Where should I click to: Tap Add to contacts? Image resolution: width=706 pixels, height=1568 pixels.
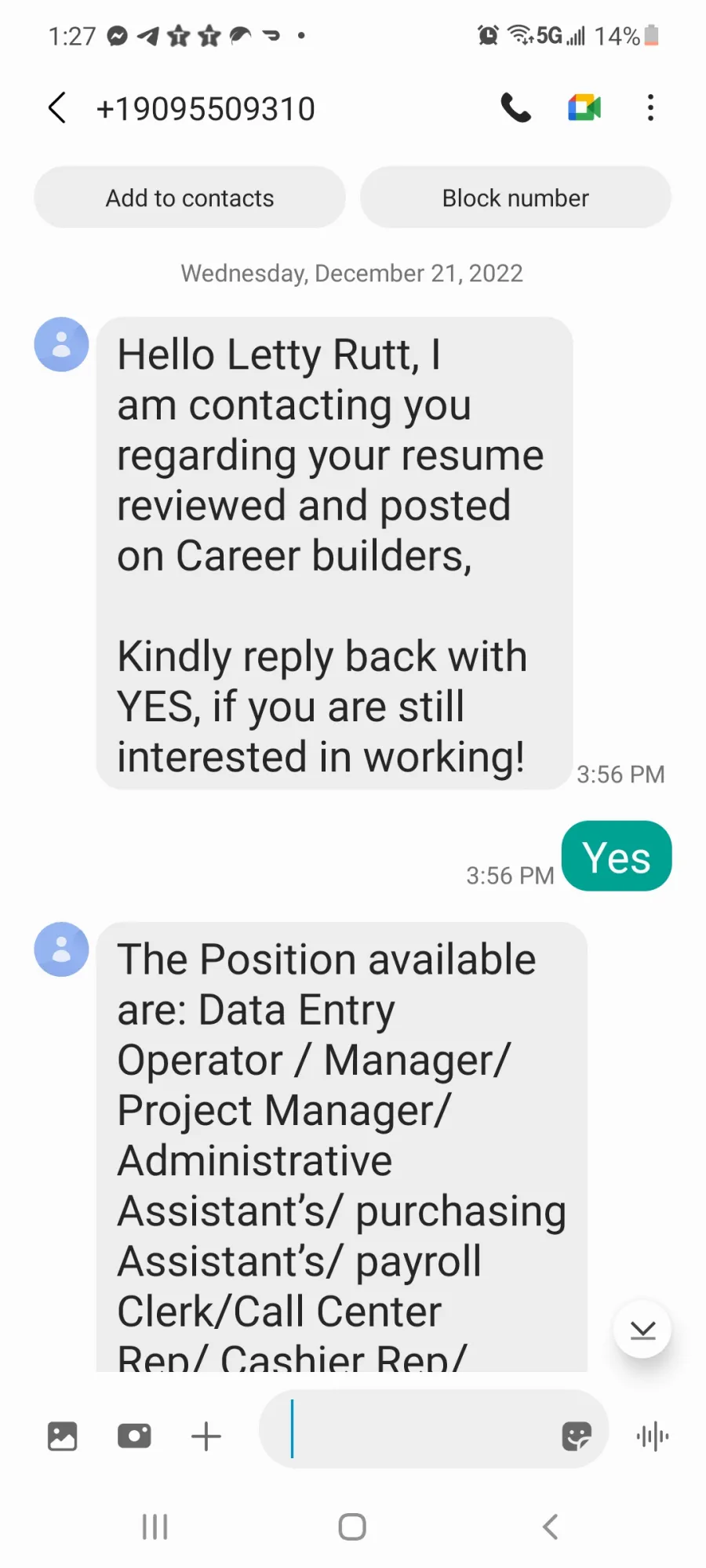190,198
